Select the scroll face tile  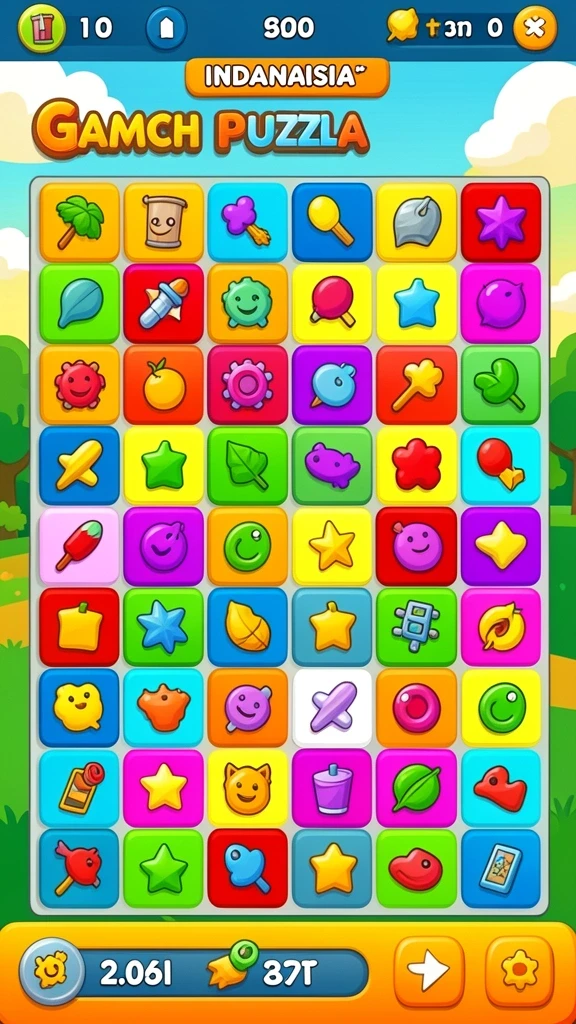click(164, 223)
